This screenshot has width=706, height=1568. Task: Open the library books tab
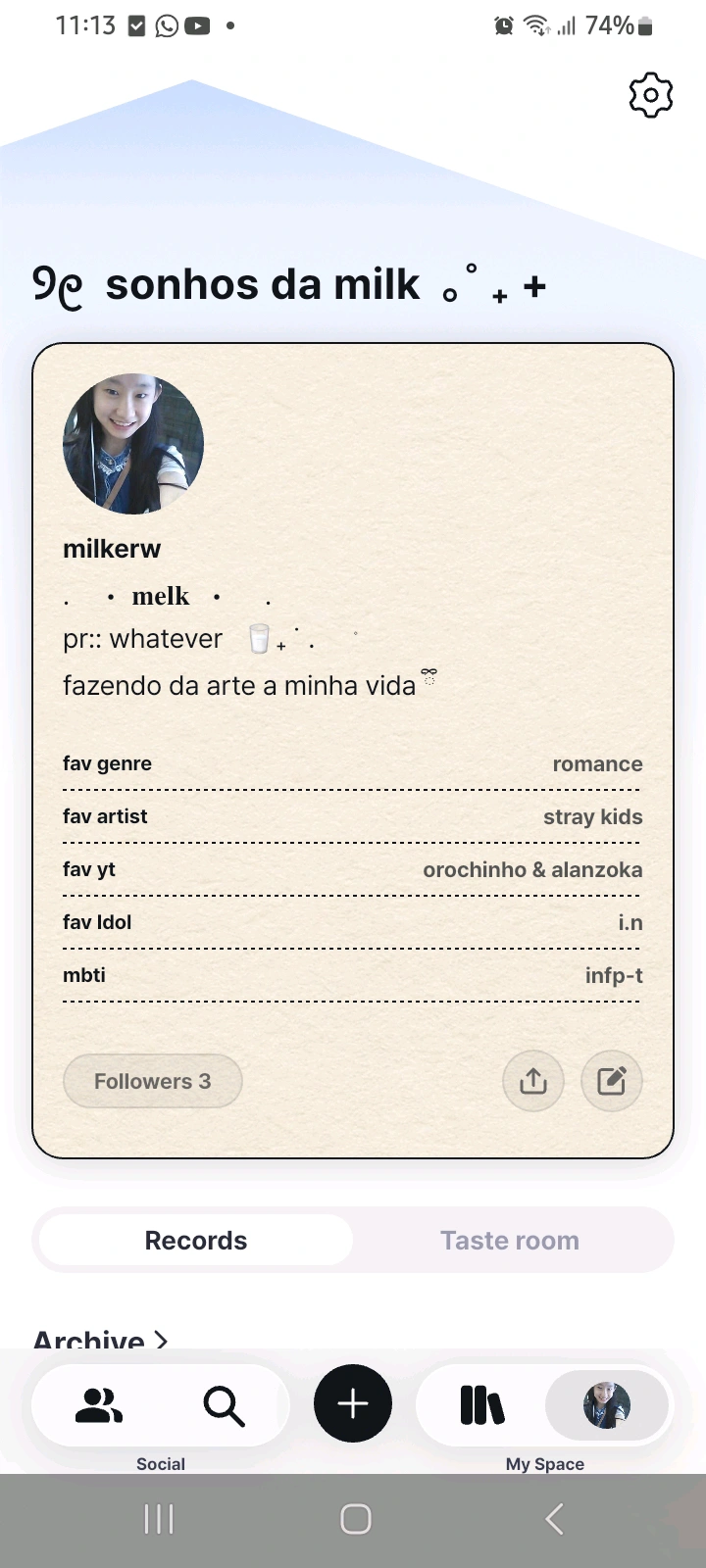(481, 1405)
